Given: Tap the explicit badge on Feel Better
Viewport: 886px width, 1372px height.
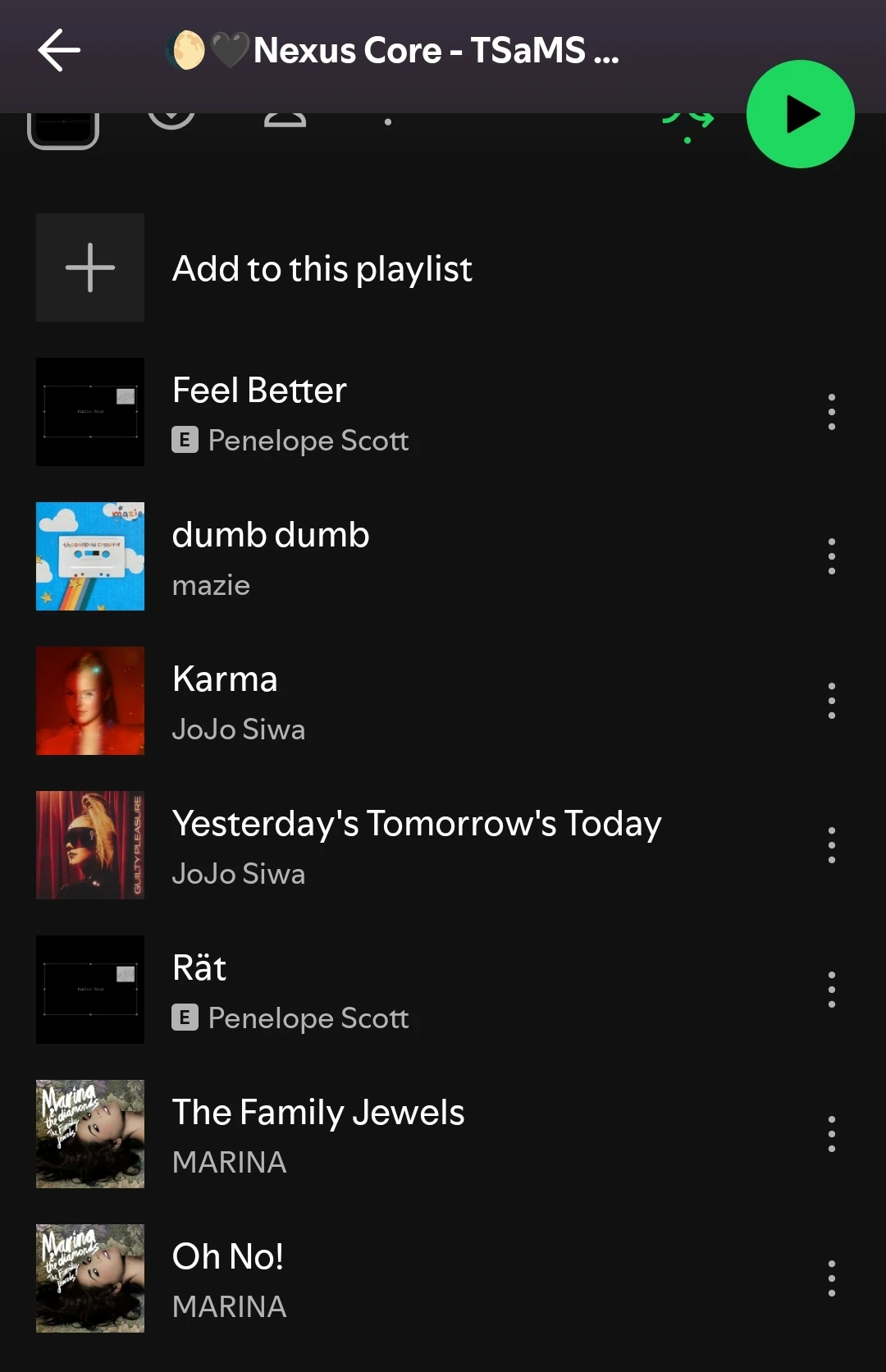Looking at the screenshot, I should (185, 441).
